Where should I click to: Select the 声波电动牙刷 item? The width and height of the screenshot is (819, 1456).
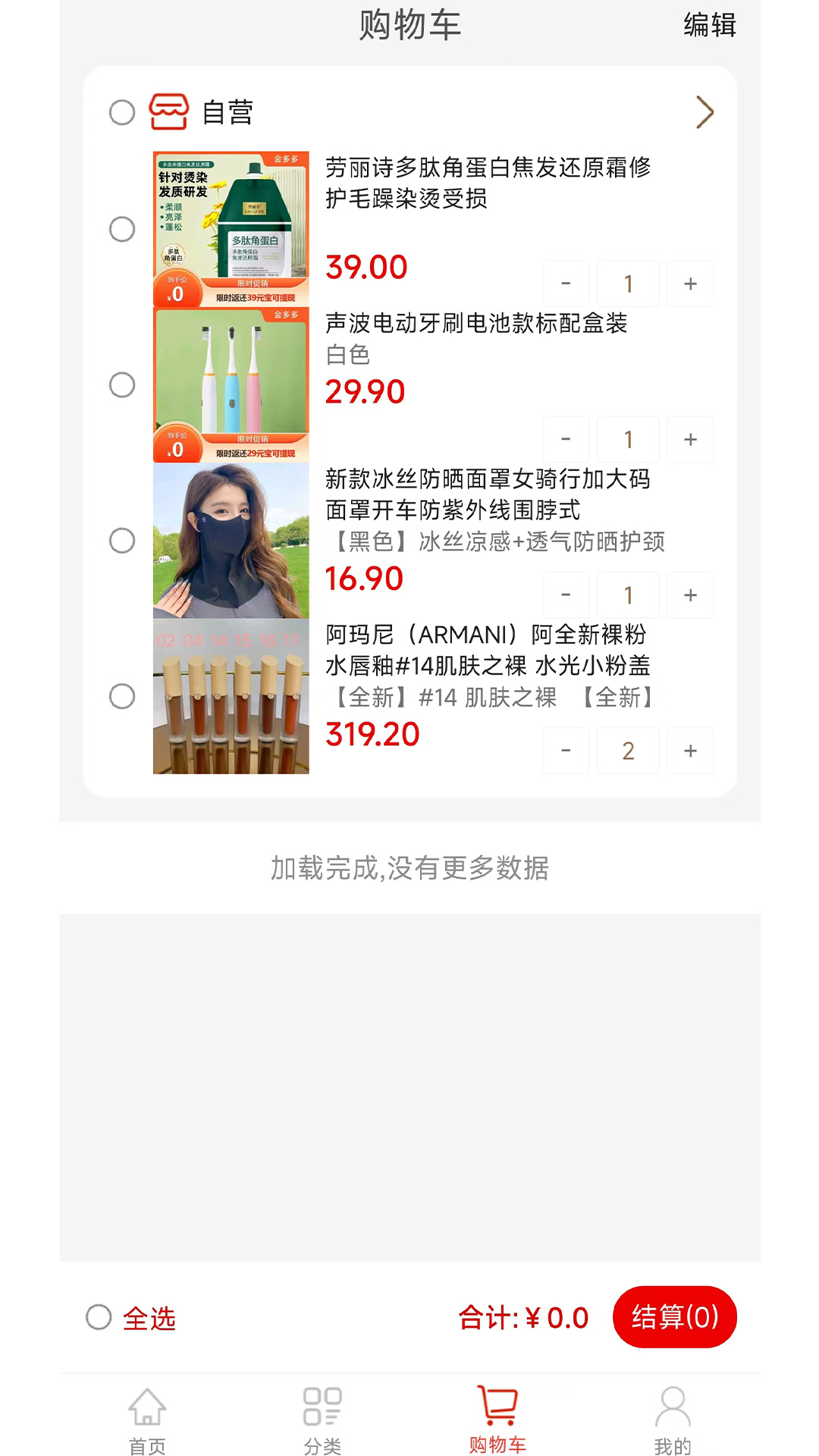122,385
